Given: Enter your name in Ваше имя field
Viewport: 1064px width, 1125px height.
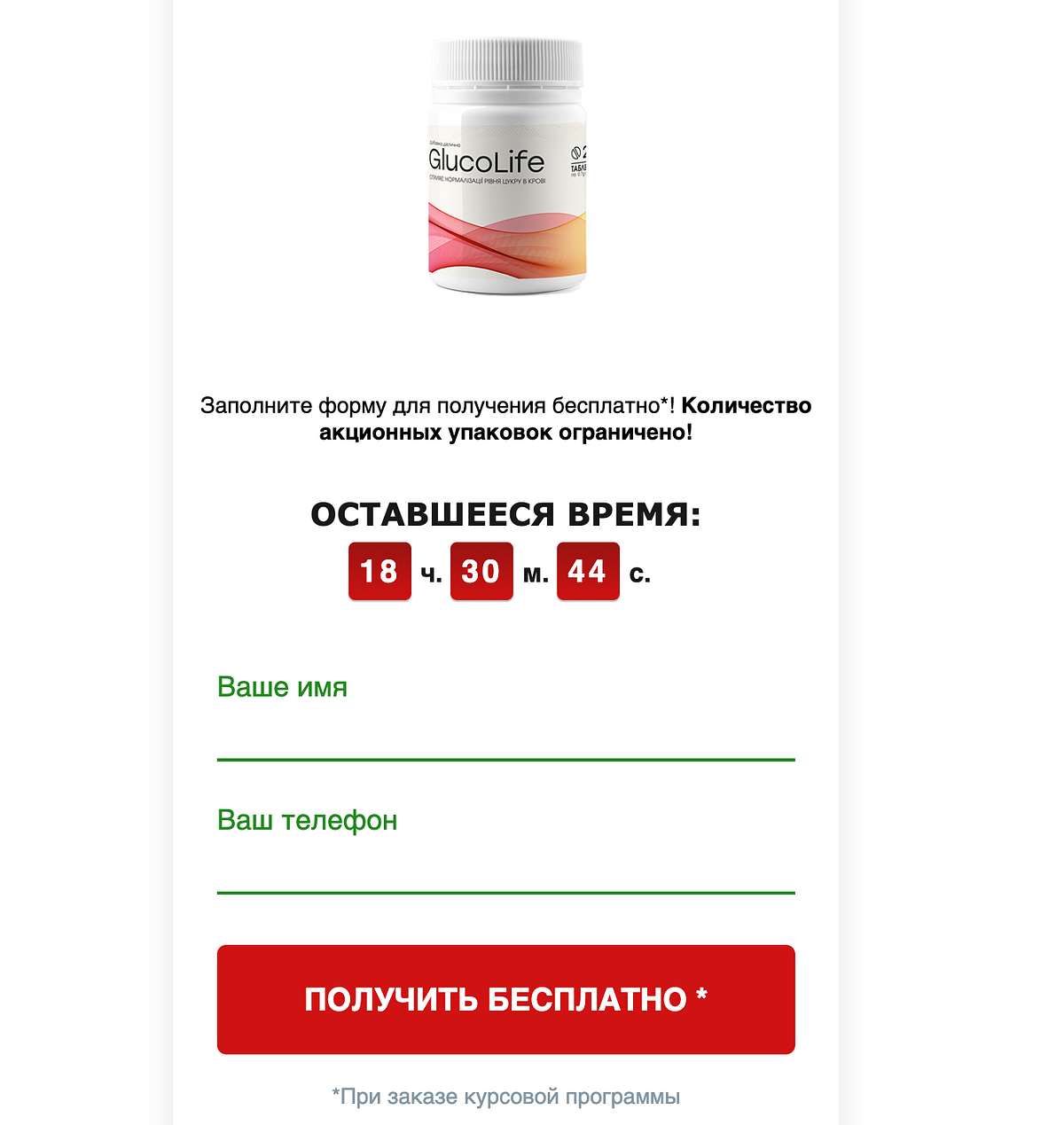Looking at the screenshot, I should point(505,734).
